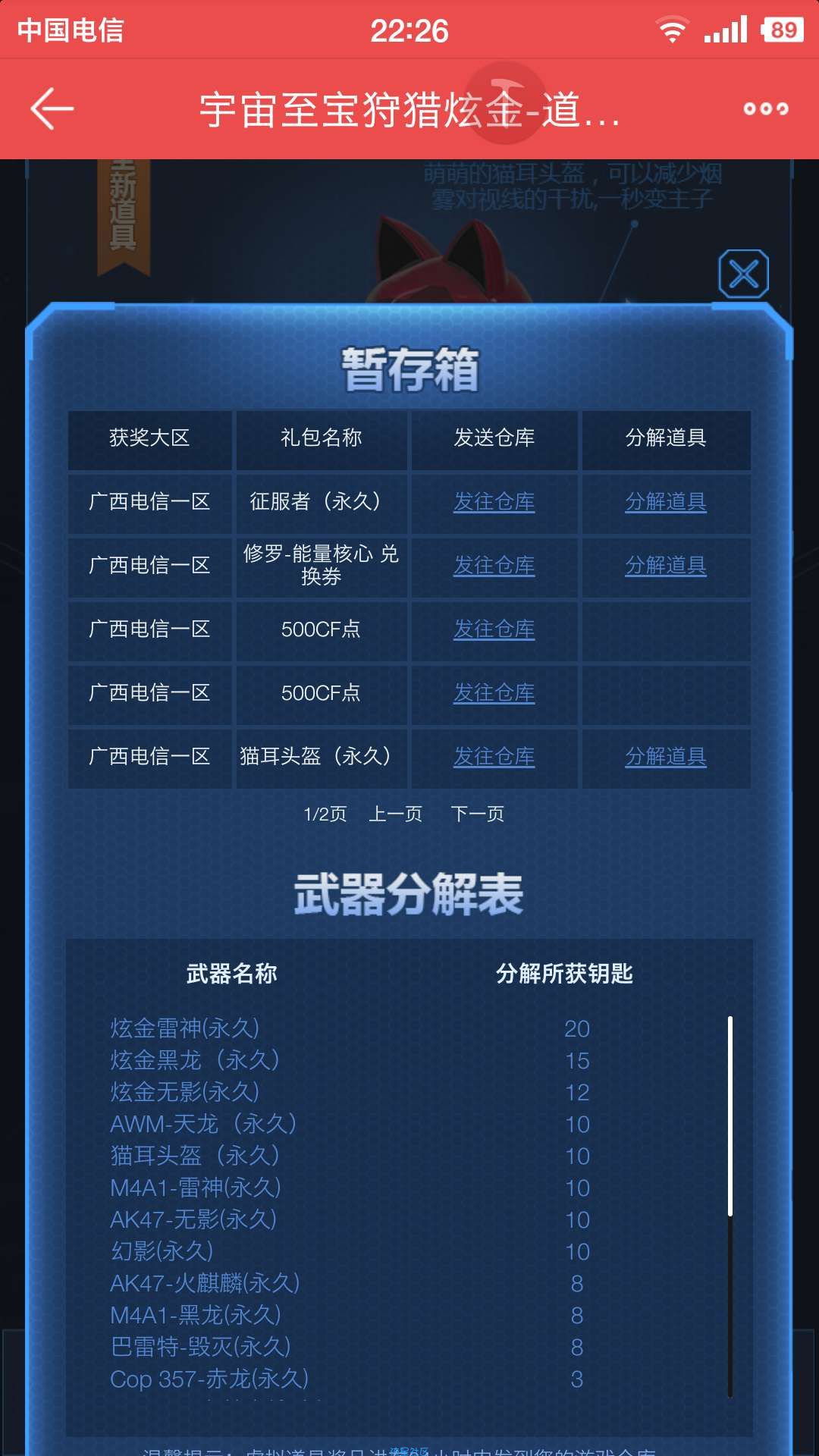Decompose the 征服者（永久）item
This screenshot has height=1456, width=819.
665,501
